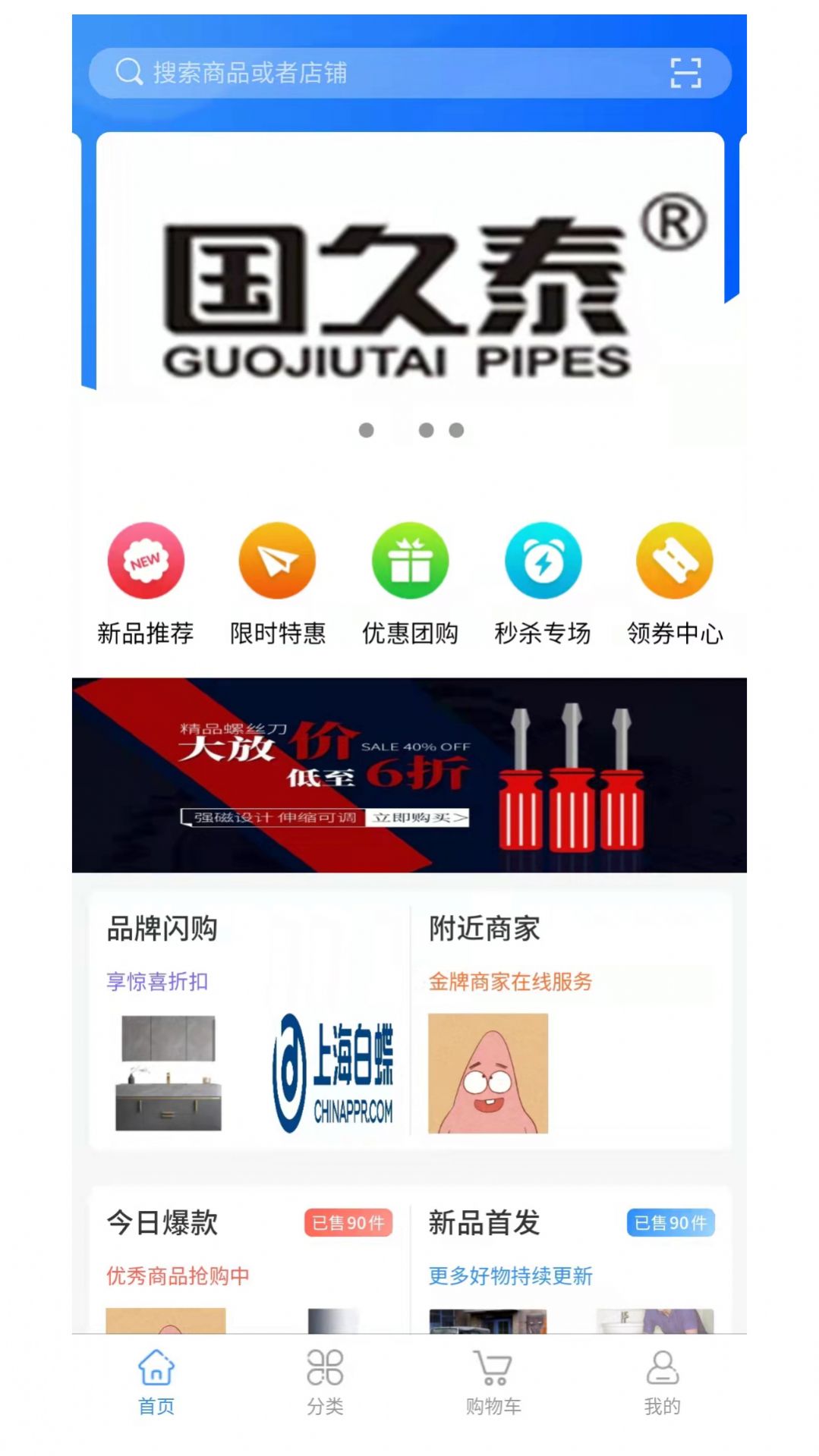Open the 领券中心 coupon center icon
Viewport: 819px width, 1456px height.
tap(674, 561)
